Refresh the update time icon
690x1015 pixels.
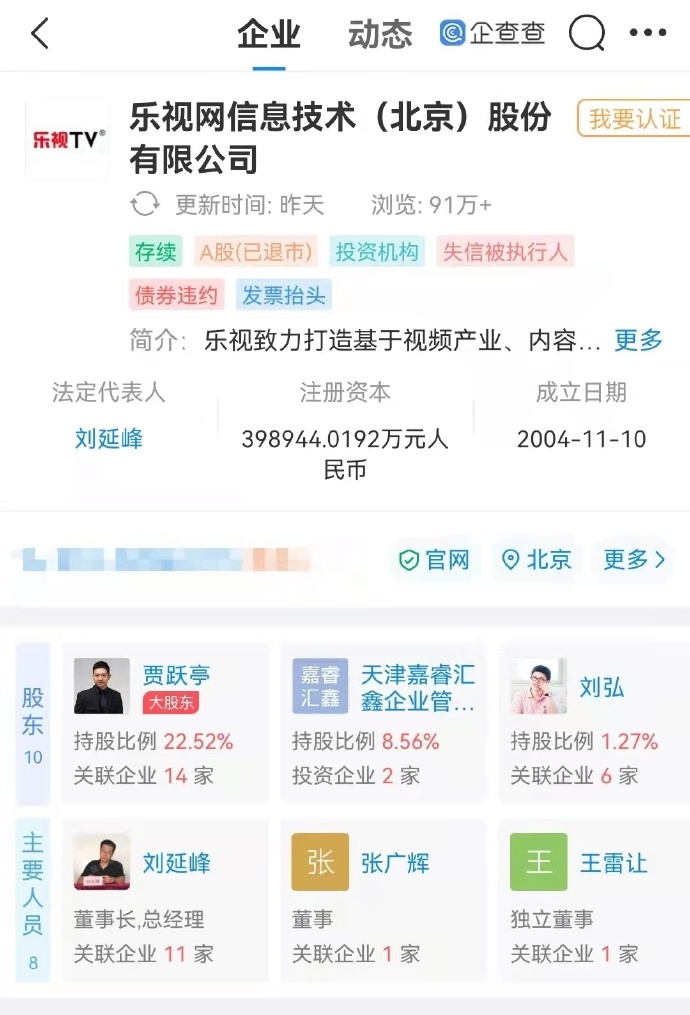click(x=145, y=205)
